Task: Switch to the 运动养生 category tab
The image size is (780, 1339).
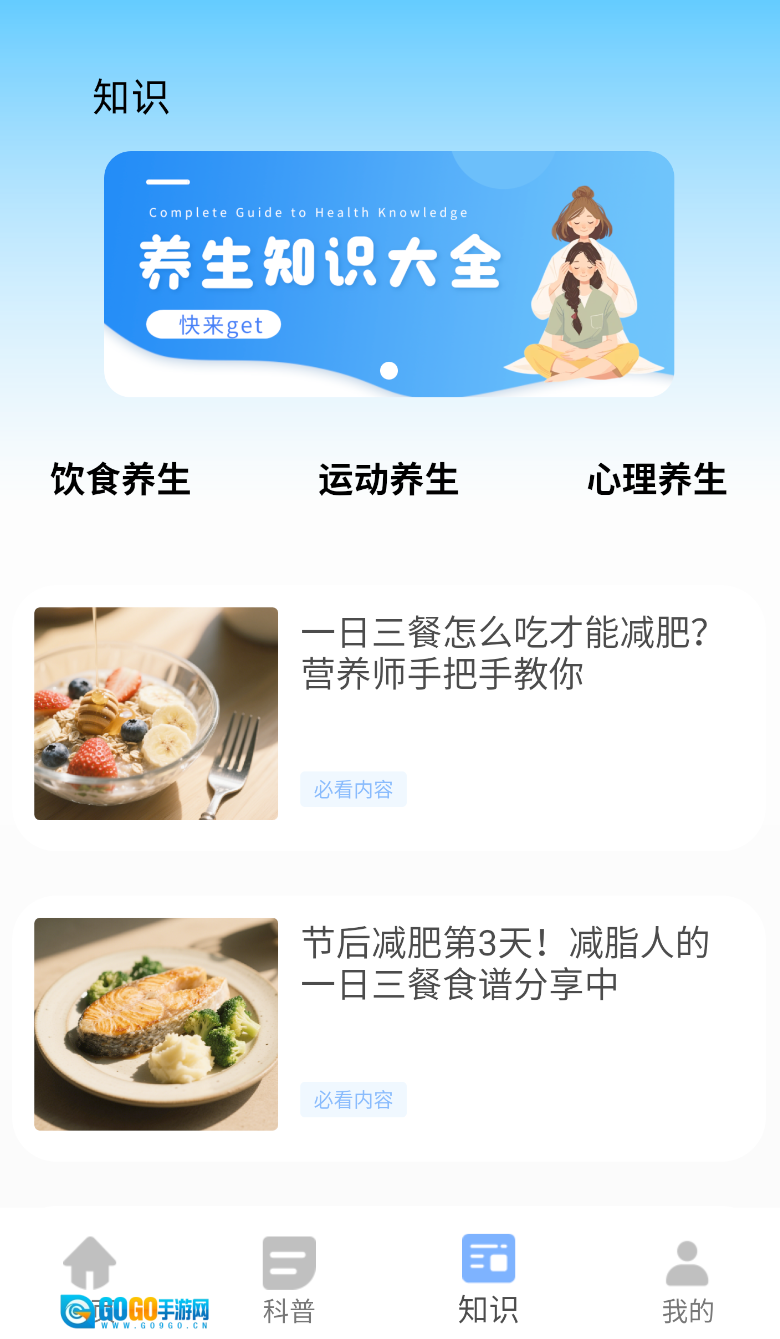Action: click(x=389, y=480)
